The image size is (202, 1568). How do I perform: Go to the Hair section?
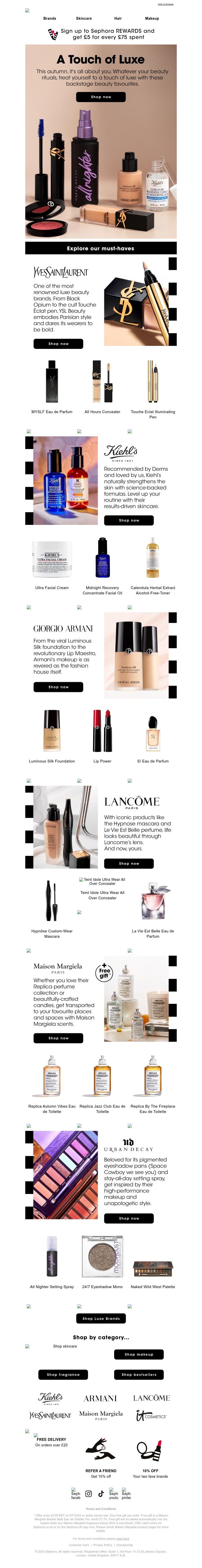pos(118,18)
